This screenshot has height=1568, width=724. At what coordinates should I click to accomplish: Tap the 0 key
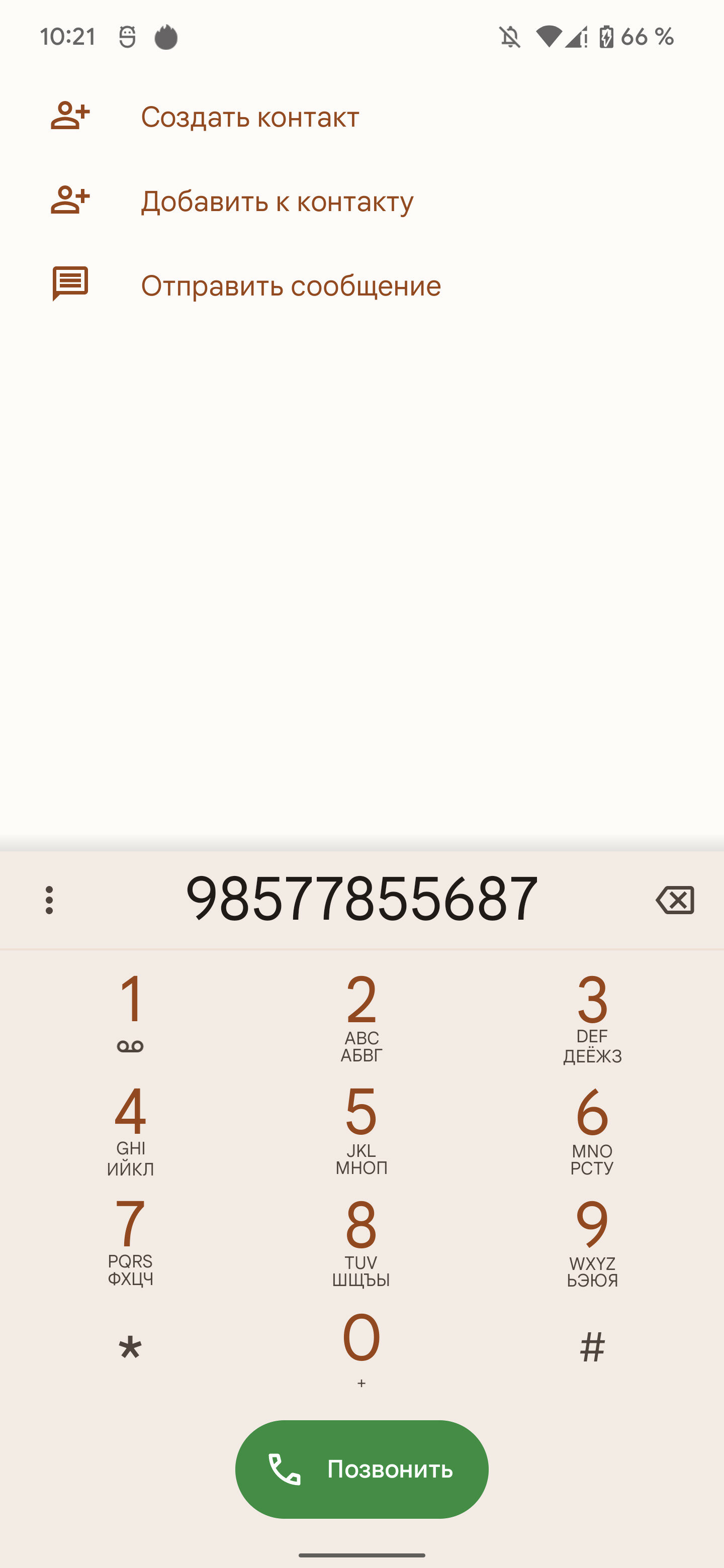[x=361, y=1349]
